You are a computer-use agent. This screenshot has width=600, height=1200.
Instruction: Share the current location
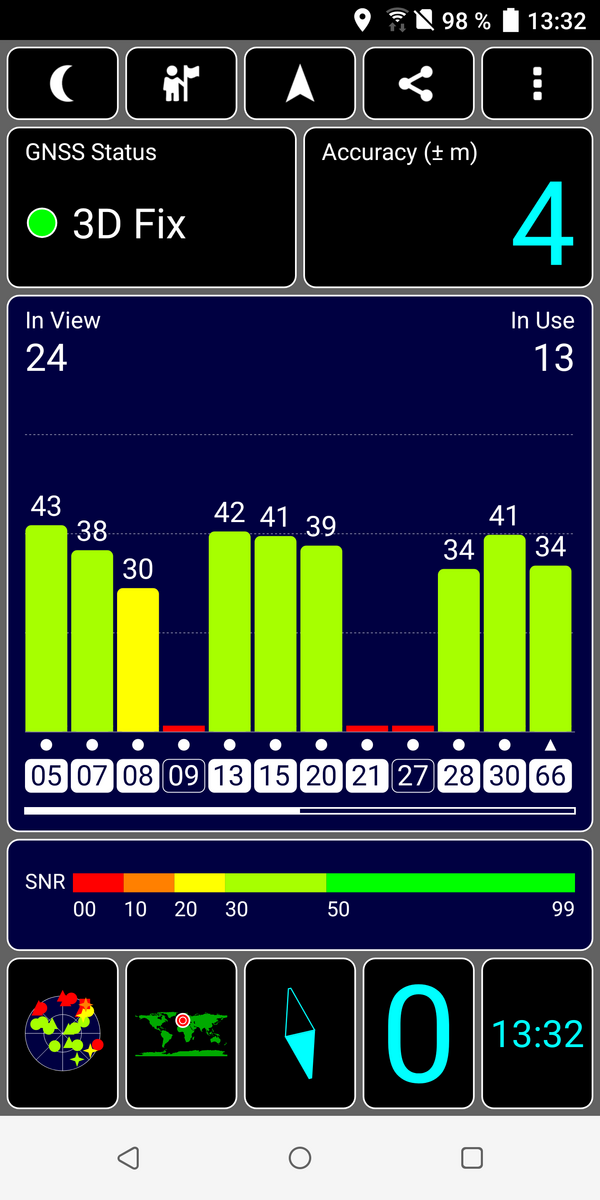pos(418,84)
